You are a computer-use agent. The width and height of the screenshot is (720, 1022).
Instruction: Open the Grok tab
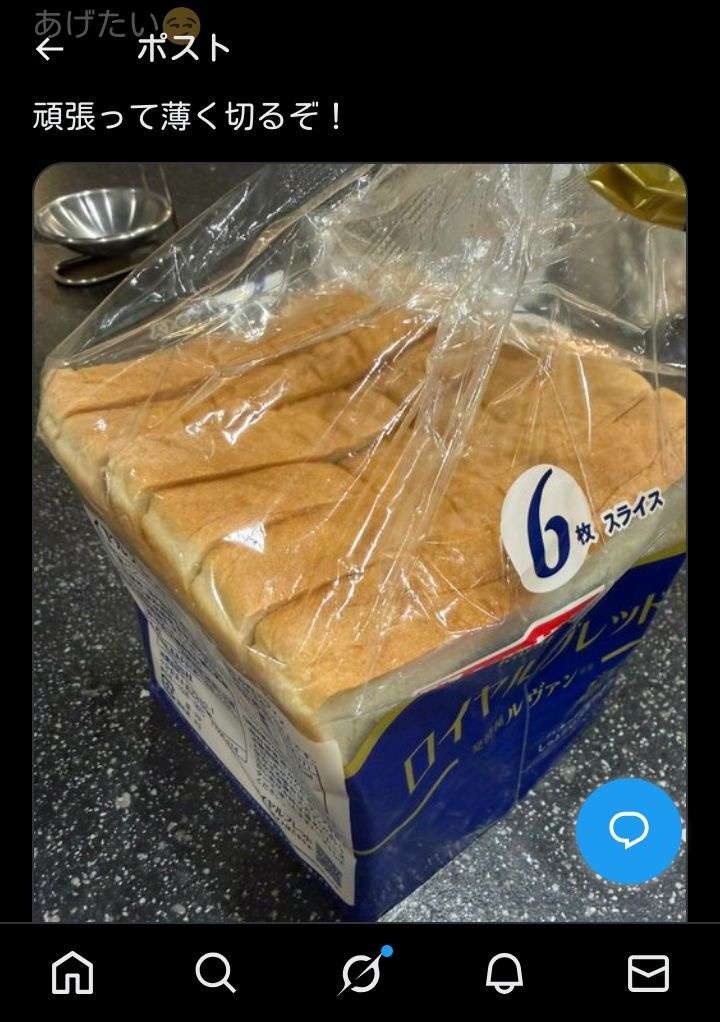[x=360, y=972]
